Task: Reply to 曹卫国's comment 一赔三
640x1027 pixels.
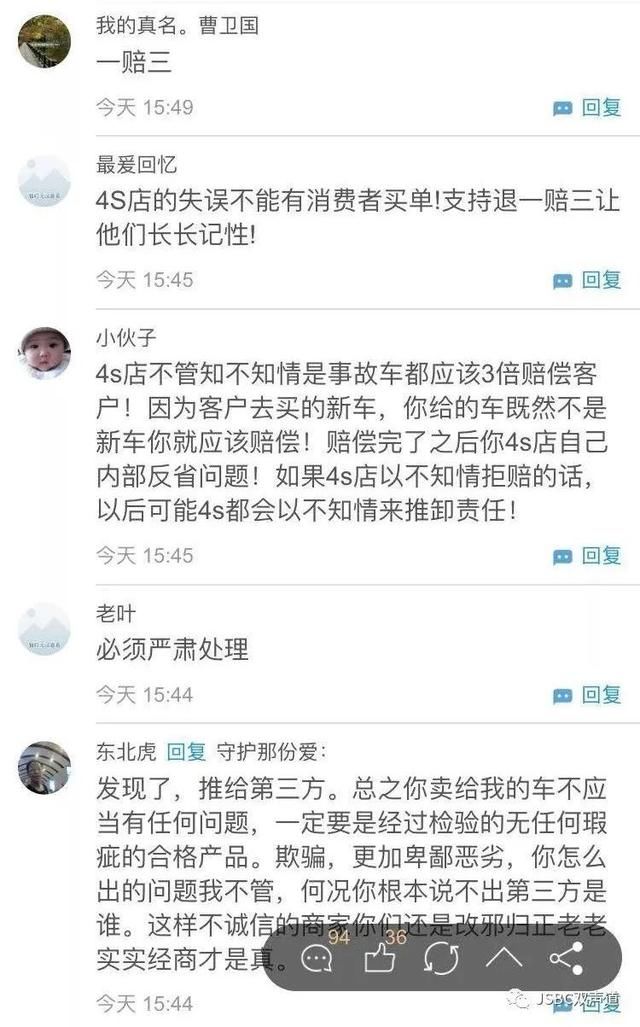Action: (588, 108)
